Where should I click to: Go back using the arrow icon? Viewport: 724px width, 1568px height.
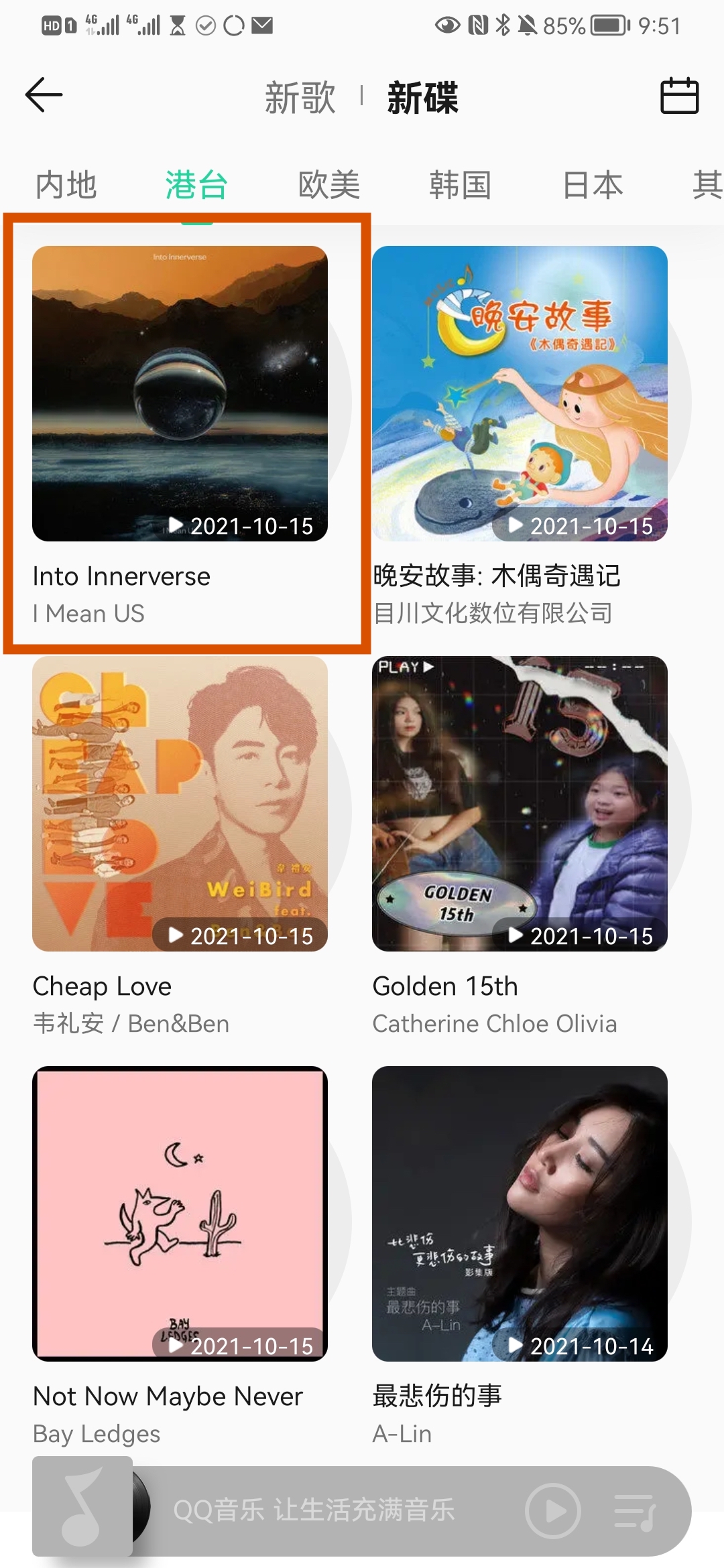click(44, 94)
